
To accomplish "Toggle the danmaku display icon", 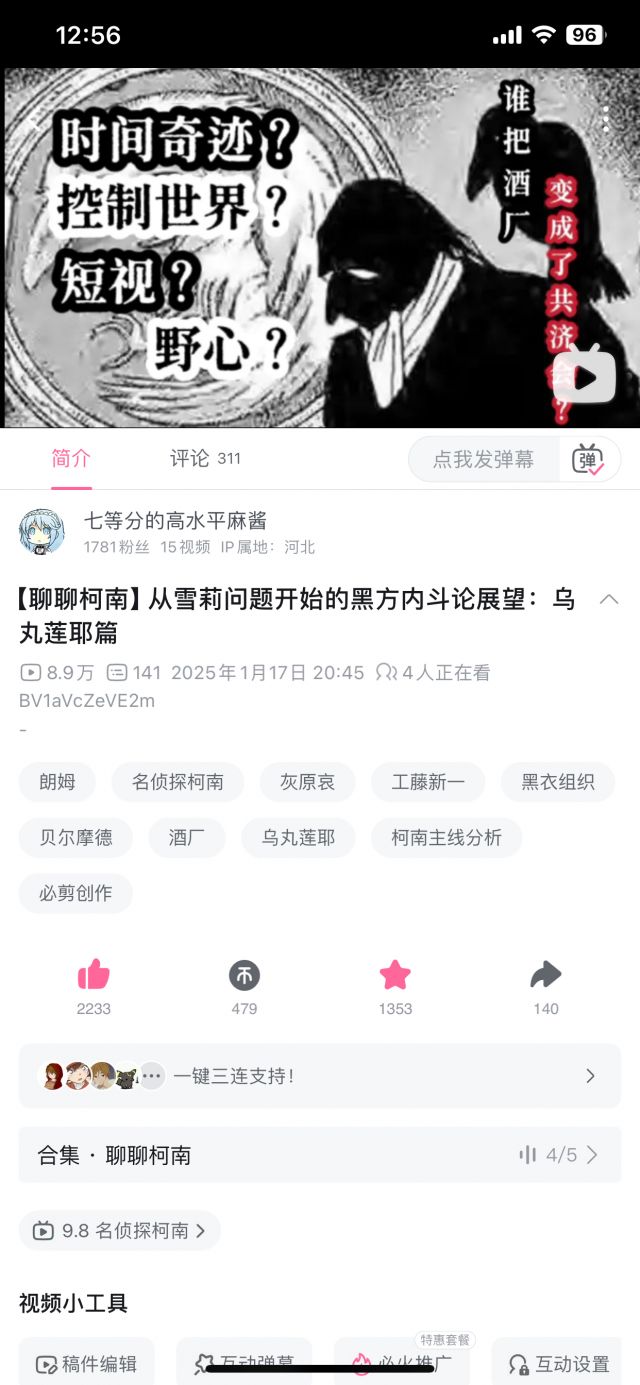I will tap(588, 459).
